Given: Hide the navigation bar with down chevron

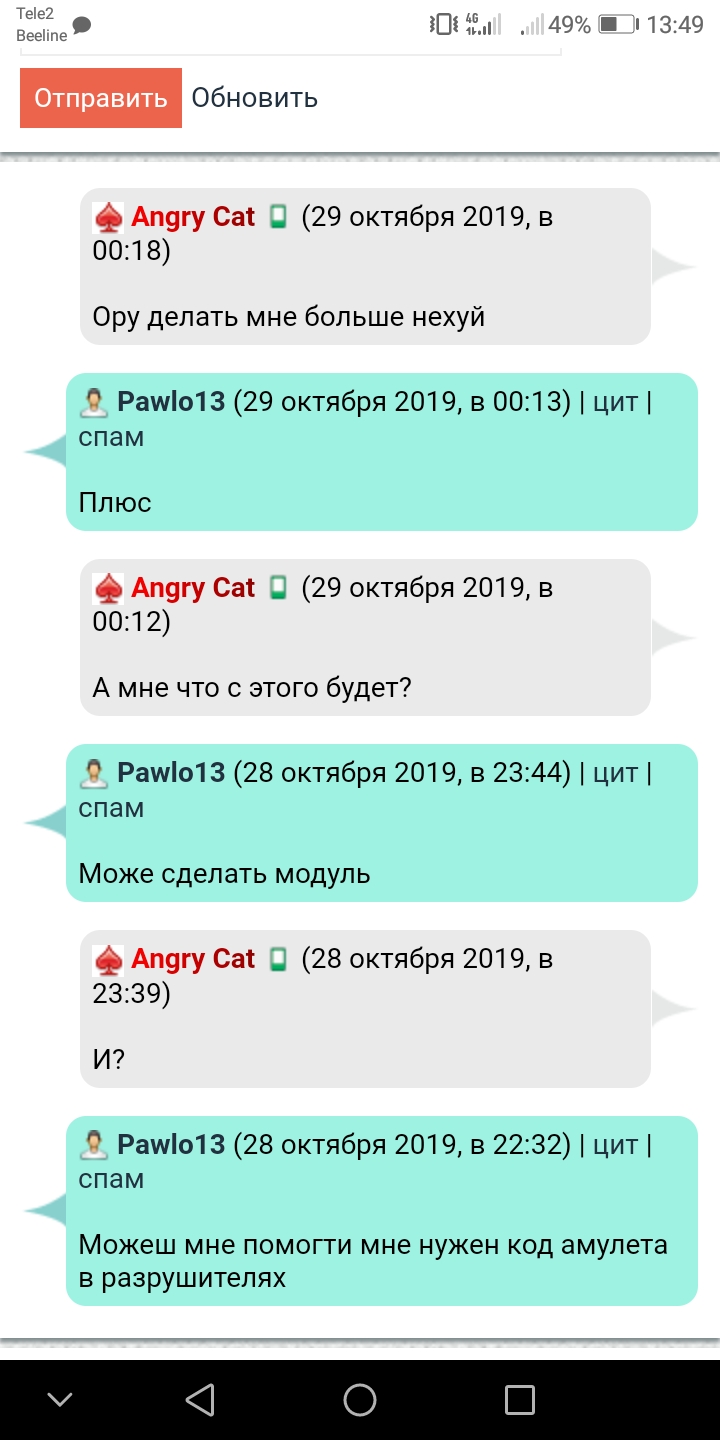Looking at the screenshot, I should click(x=60, y=1400).
